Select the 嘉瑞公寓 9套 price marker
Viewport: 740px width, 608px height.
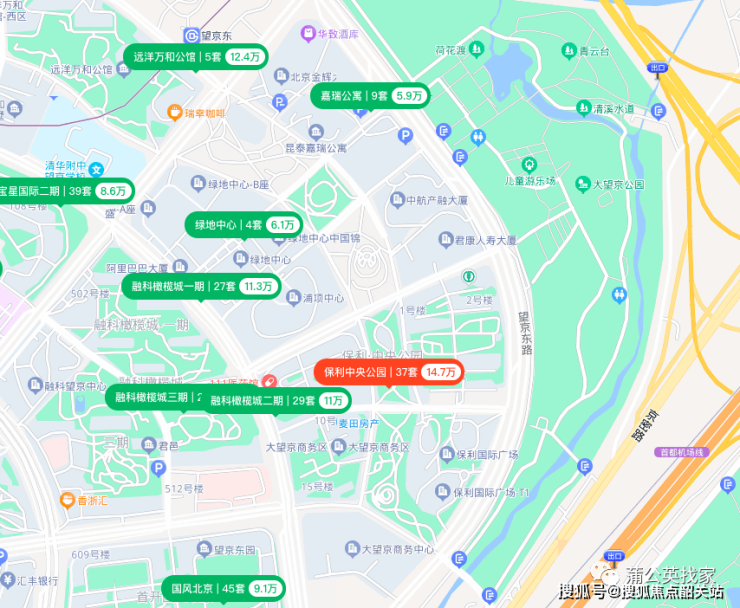tap(370, 96)
